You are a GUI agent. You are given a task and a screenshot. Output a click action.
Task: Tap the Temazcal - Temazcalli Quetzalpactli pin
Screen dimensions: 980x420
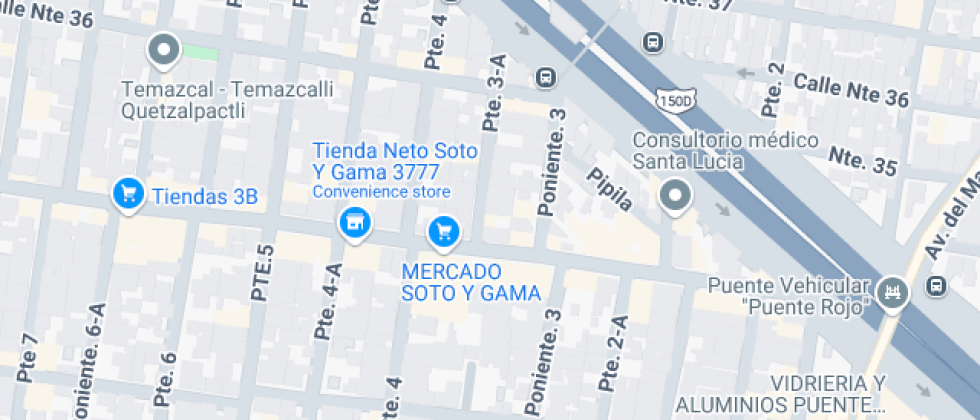[163, 49]
